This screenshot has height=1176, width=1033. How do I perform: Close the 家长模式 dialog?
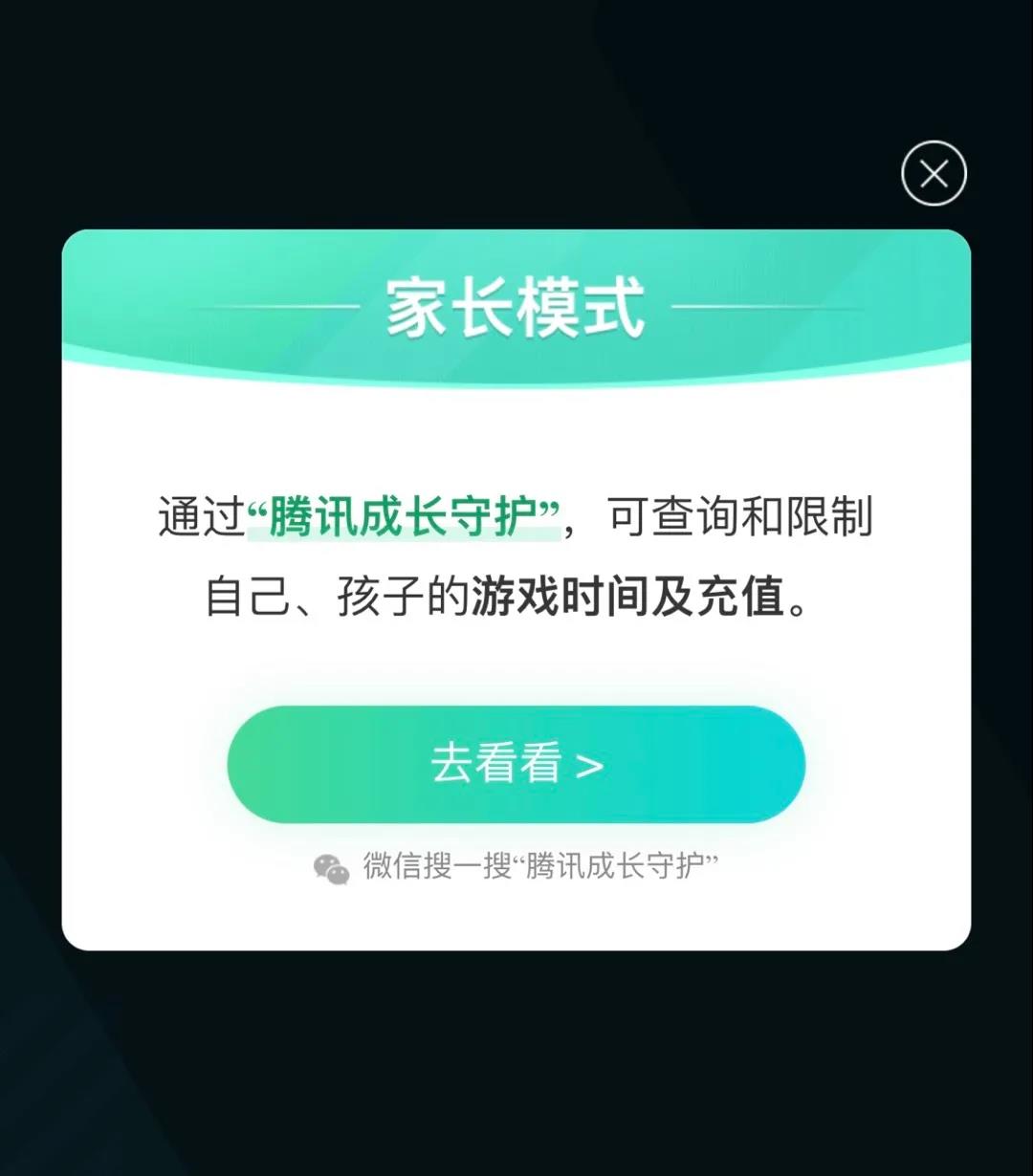coord(934,173)
